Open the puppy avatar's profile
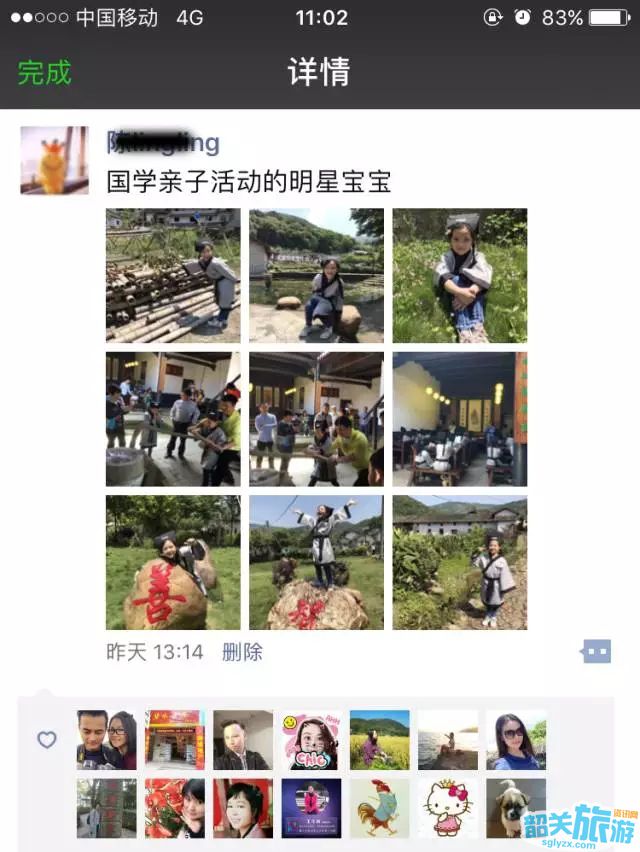The image size is (640, 852). click(x=516, y=808)
